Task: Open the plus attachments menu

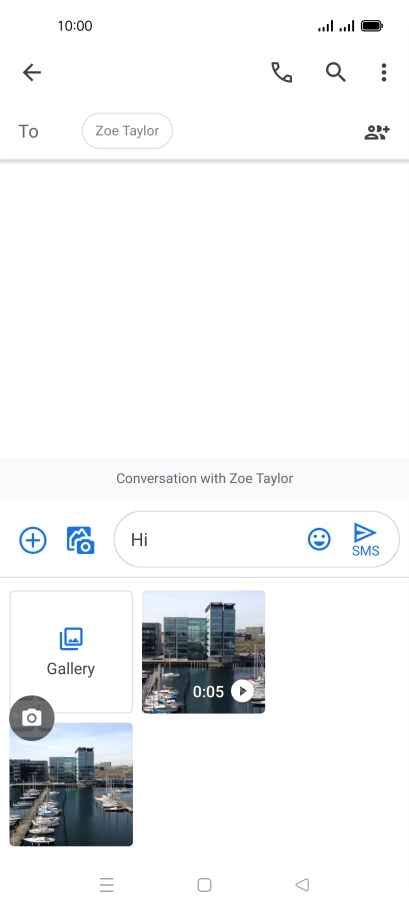Action: tap(33, 540)
